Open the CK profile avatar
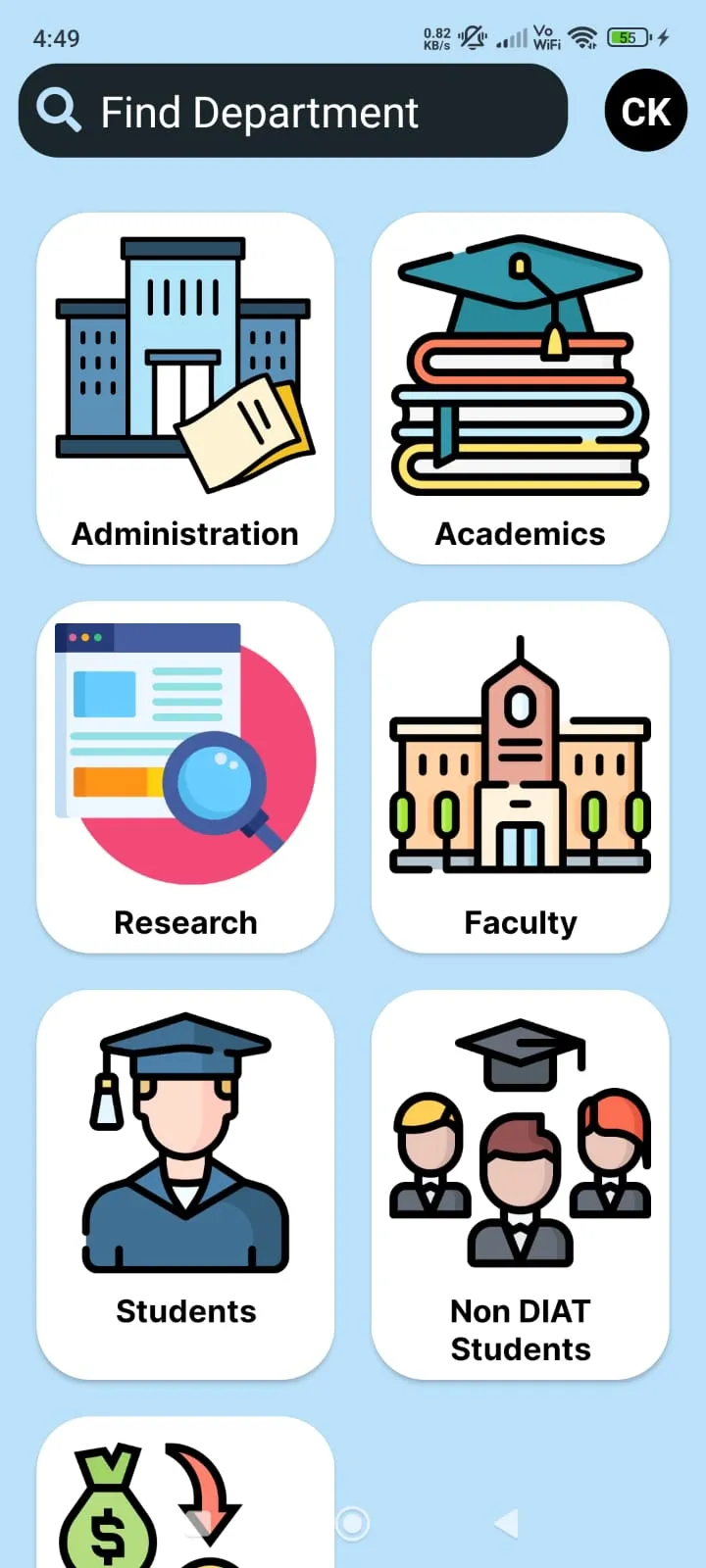 (646, 111)
